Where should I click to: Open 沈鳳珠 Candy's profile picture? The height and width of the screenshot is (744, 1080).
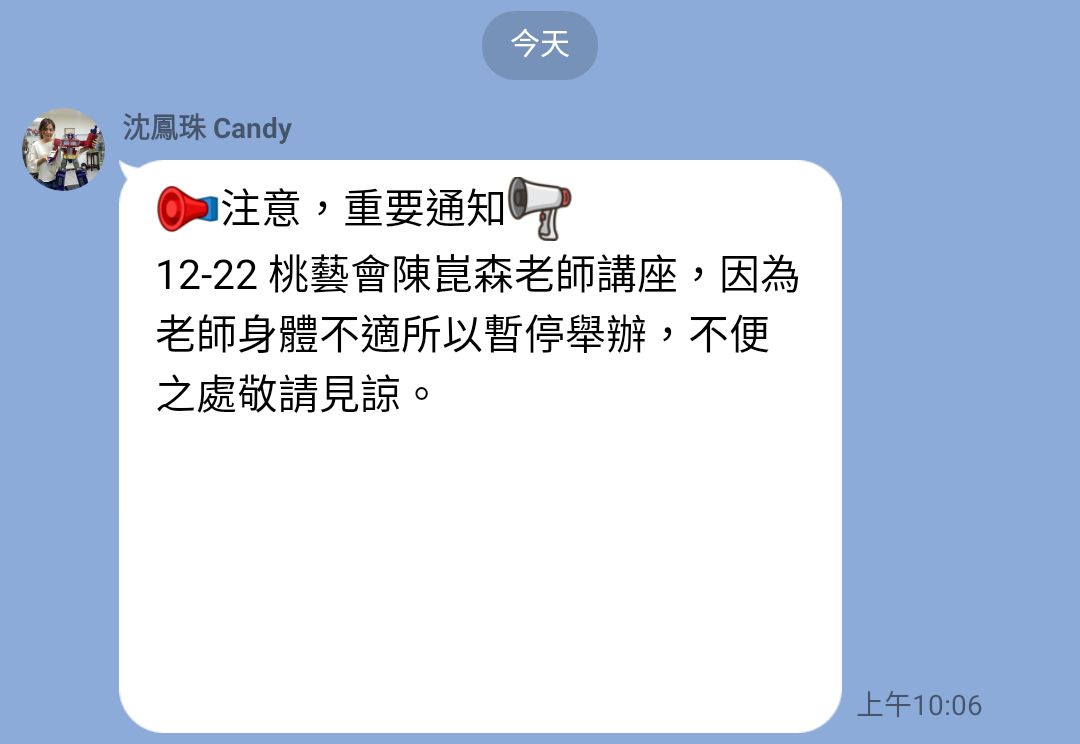[x=63, y=149]
